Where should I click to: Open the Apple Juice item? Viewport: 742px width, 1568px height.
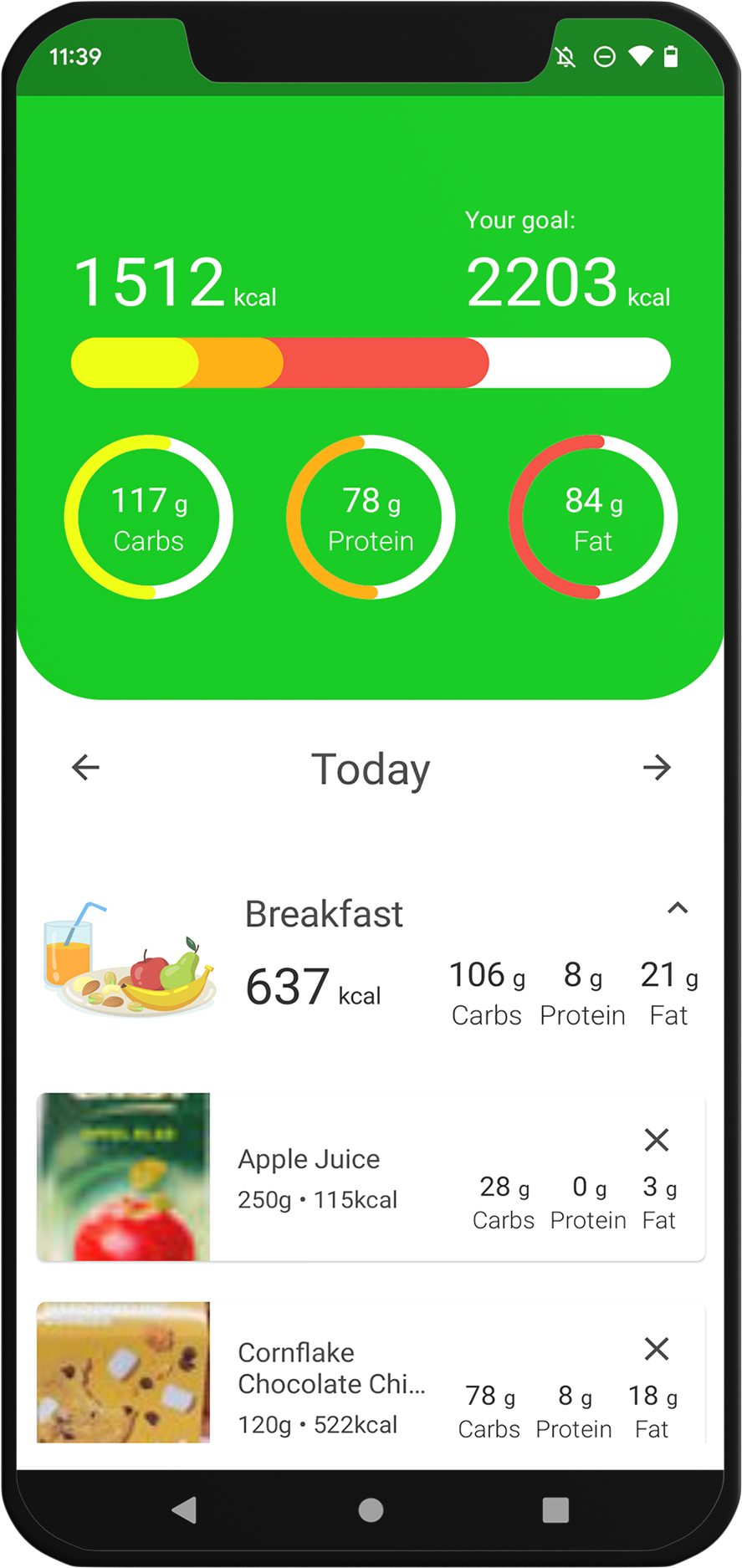pyautogui.click(x=371, y=1177)
